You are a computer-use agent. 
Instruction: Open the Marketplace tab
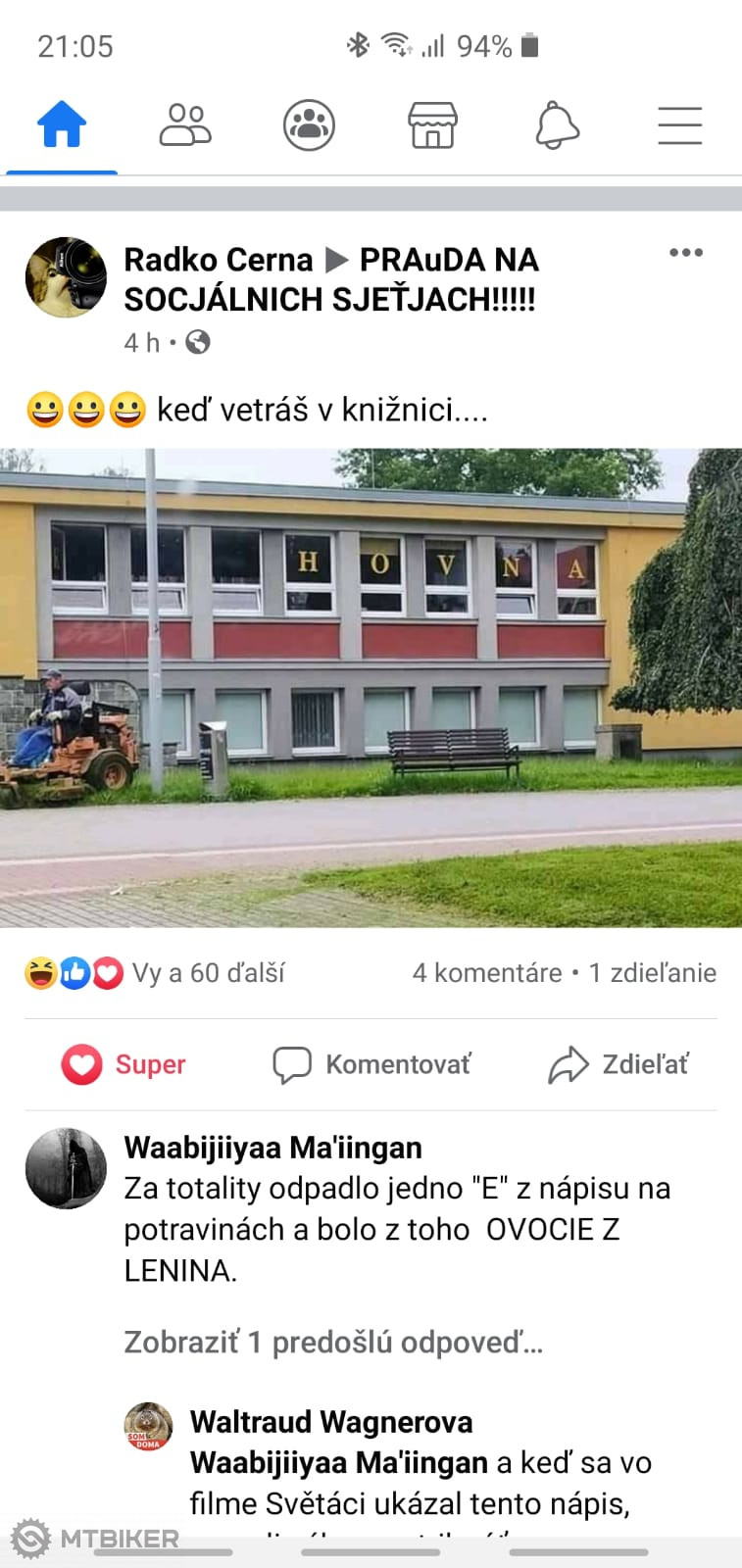point(432,125)
